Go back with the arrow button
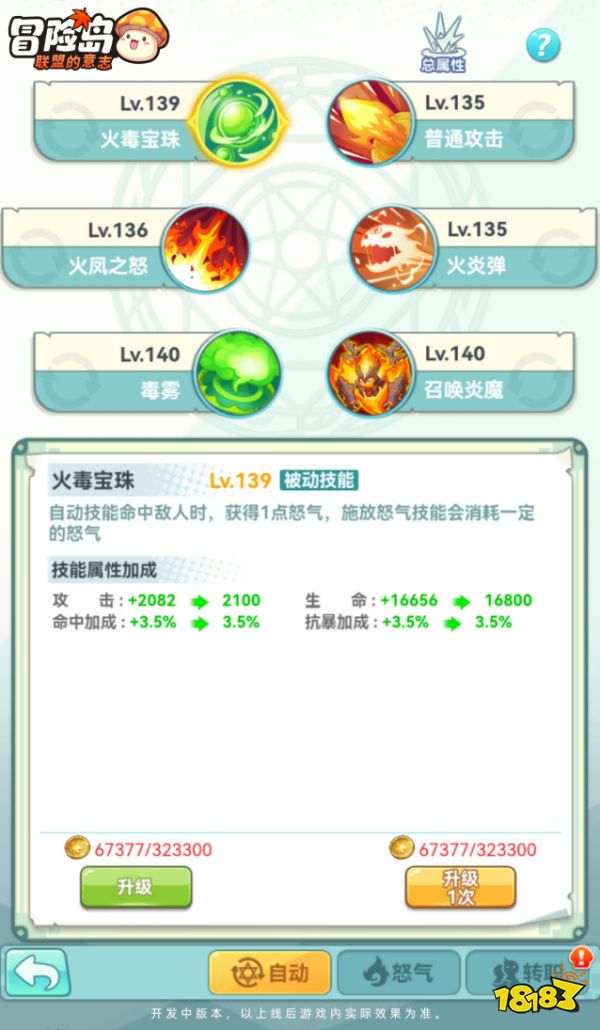The image size is (600, 1030). coord(37,972)
